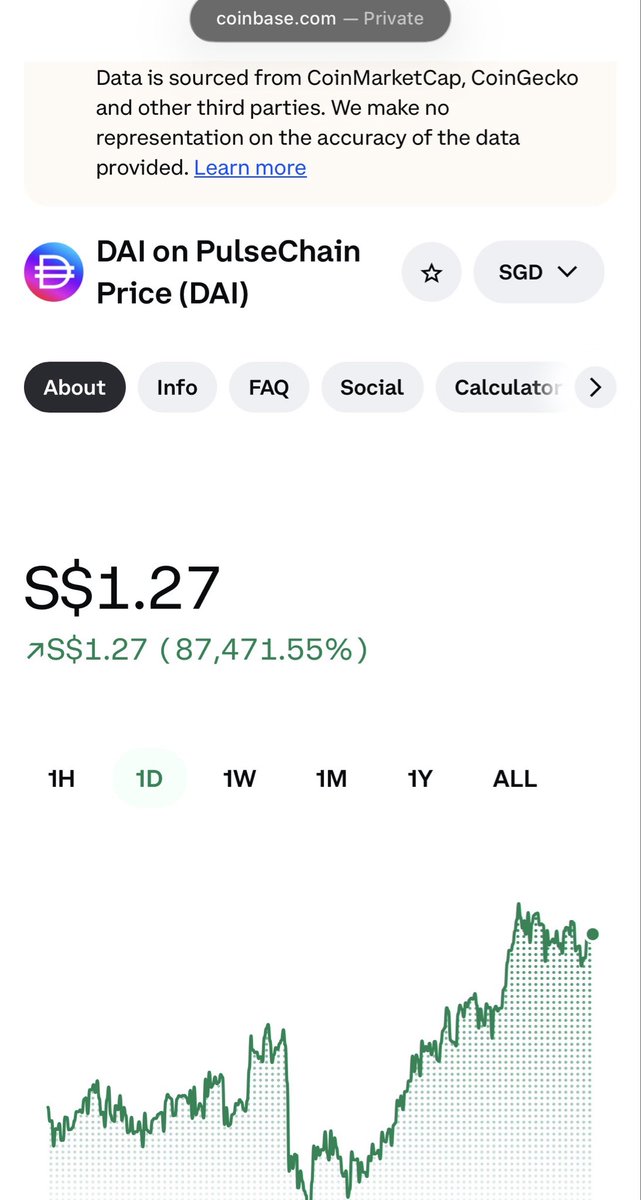Open the Learn more link

(250, 168)
